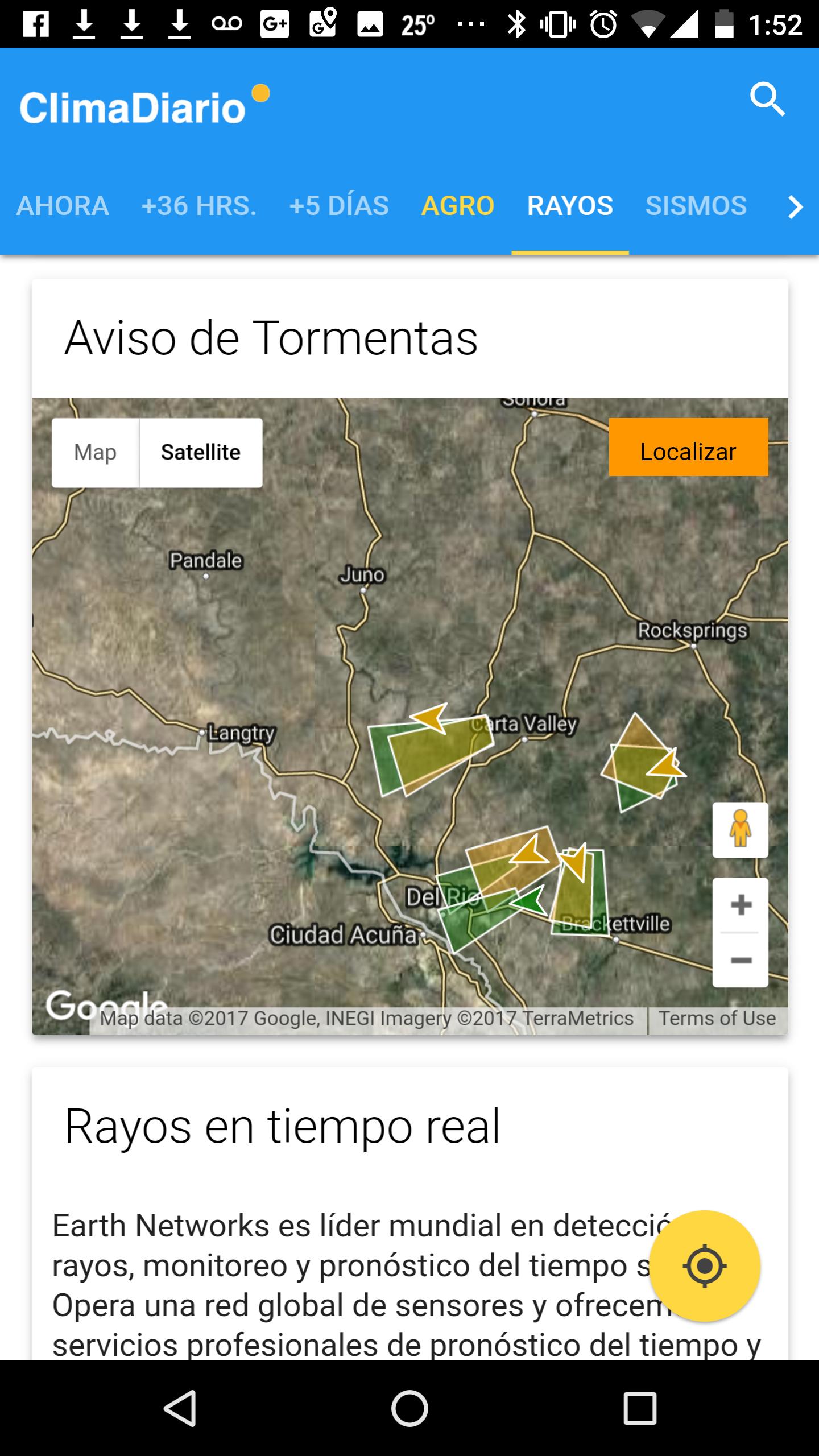This screenshot has height=1456, width=819.
Task: Select the RAYOS tab
Action: pyautogui.click(x=570, y=206)
